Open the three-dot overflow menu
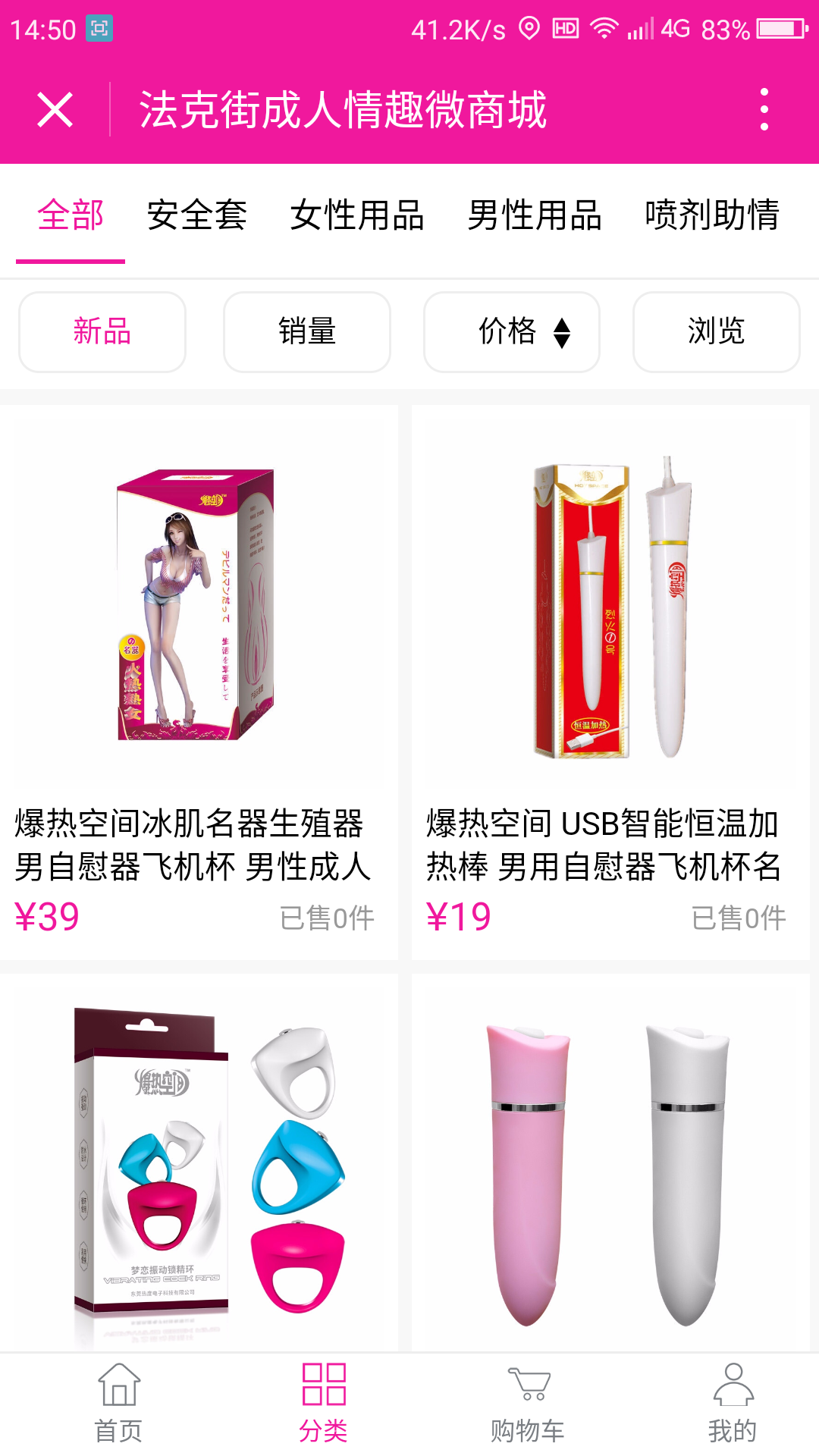This screenshot has width=819, height=1456. click(x=764, y=110)
